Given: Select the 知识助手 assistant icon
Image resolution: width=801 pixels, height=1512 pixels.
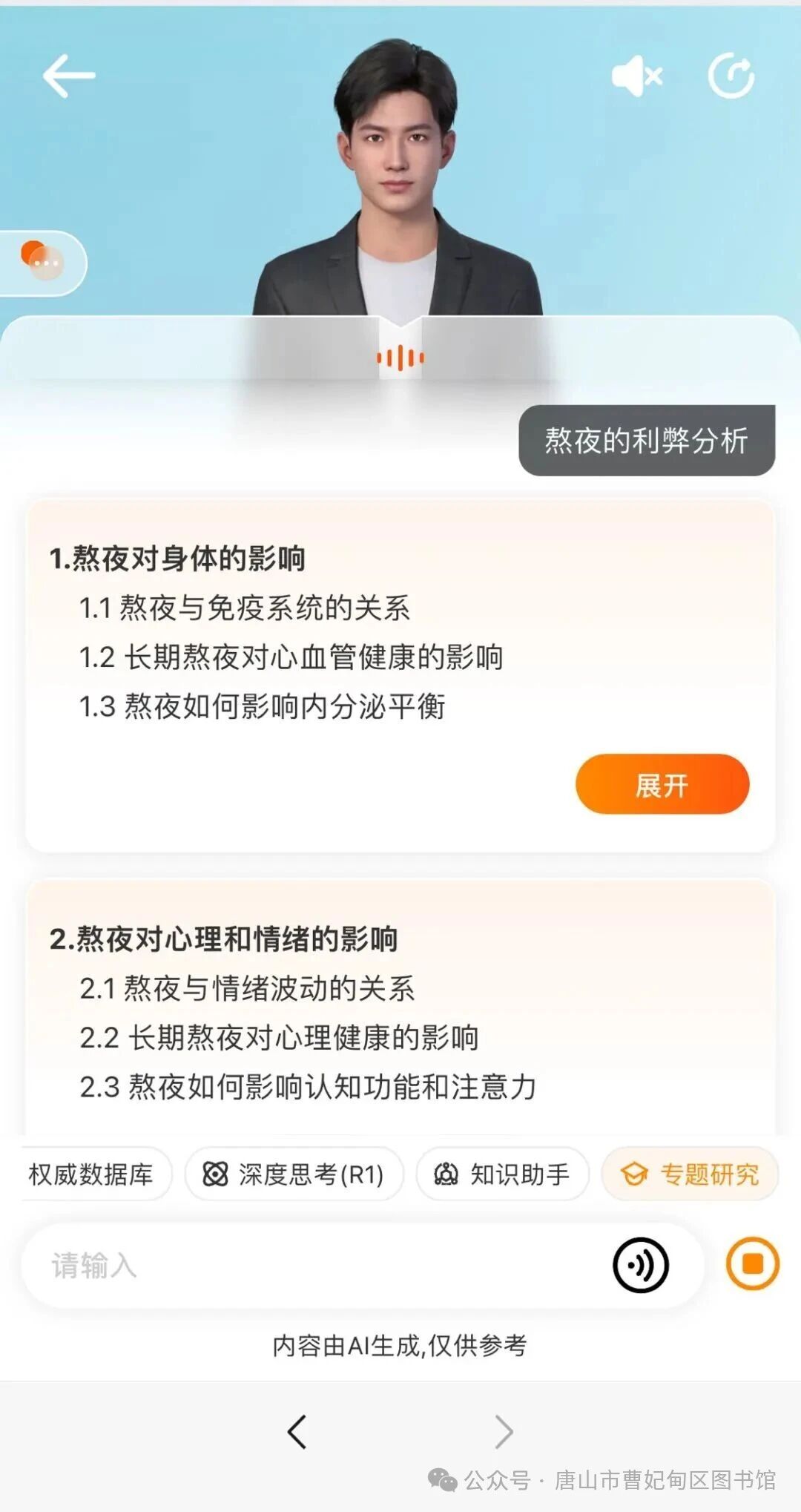Looking at the screenshot, I should tap(446, 1174).
